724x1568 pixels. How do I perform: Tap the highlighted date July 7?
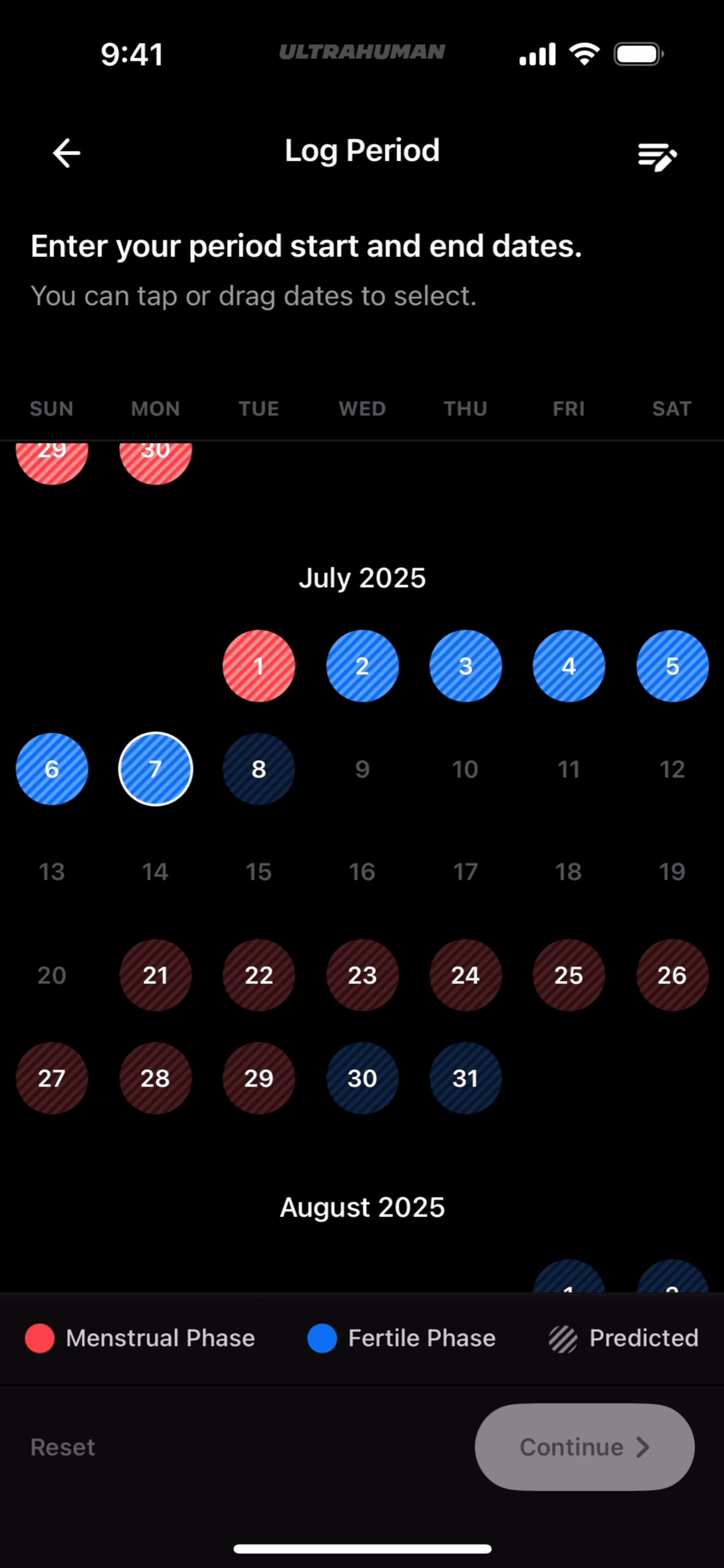pos(155,769)
